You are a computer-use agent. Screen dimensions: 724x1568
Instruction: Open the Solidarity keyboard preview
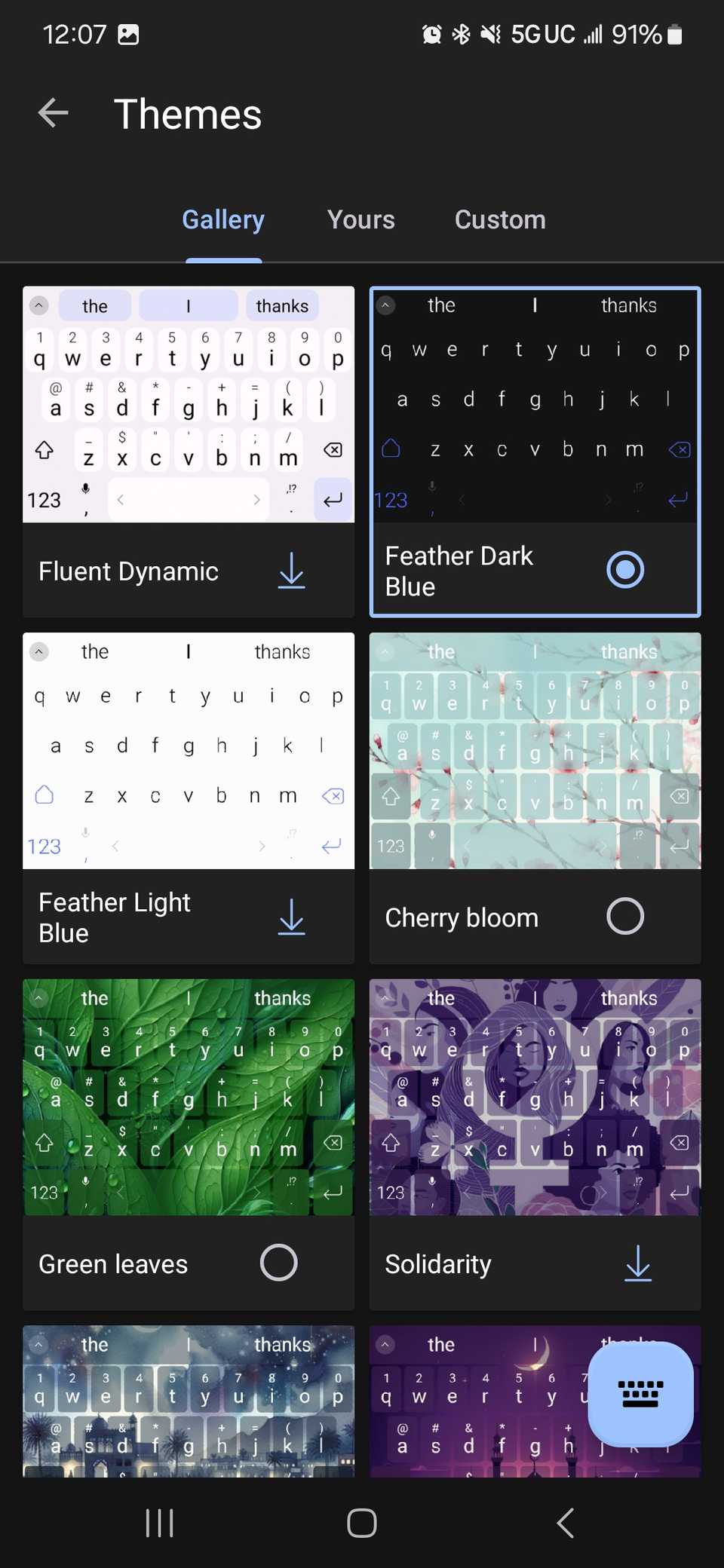(535, 1097)
